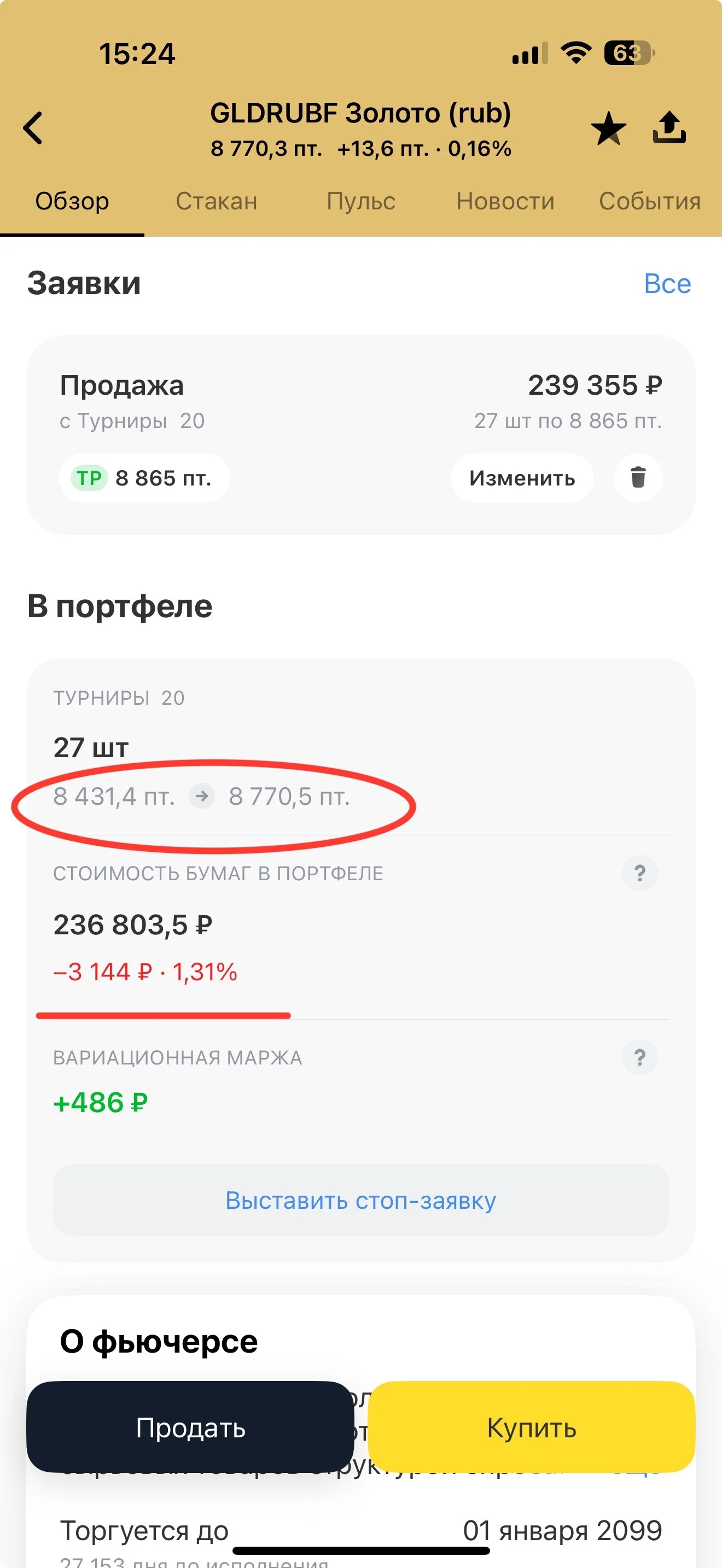Open help for Вариационная маржа
722x1568 pixels.
pos(639,1057)
